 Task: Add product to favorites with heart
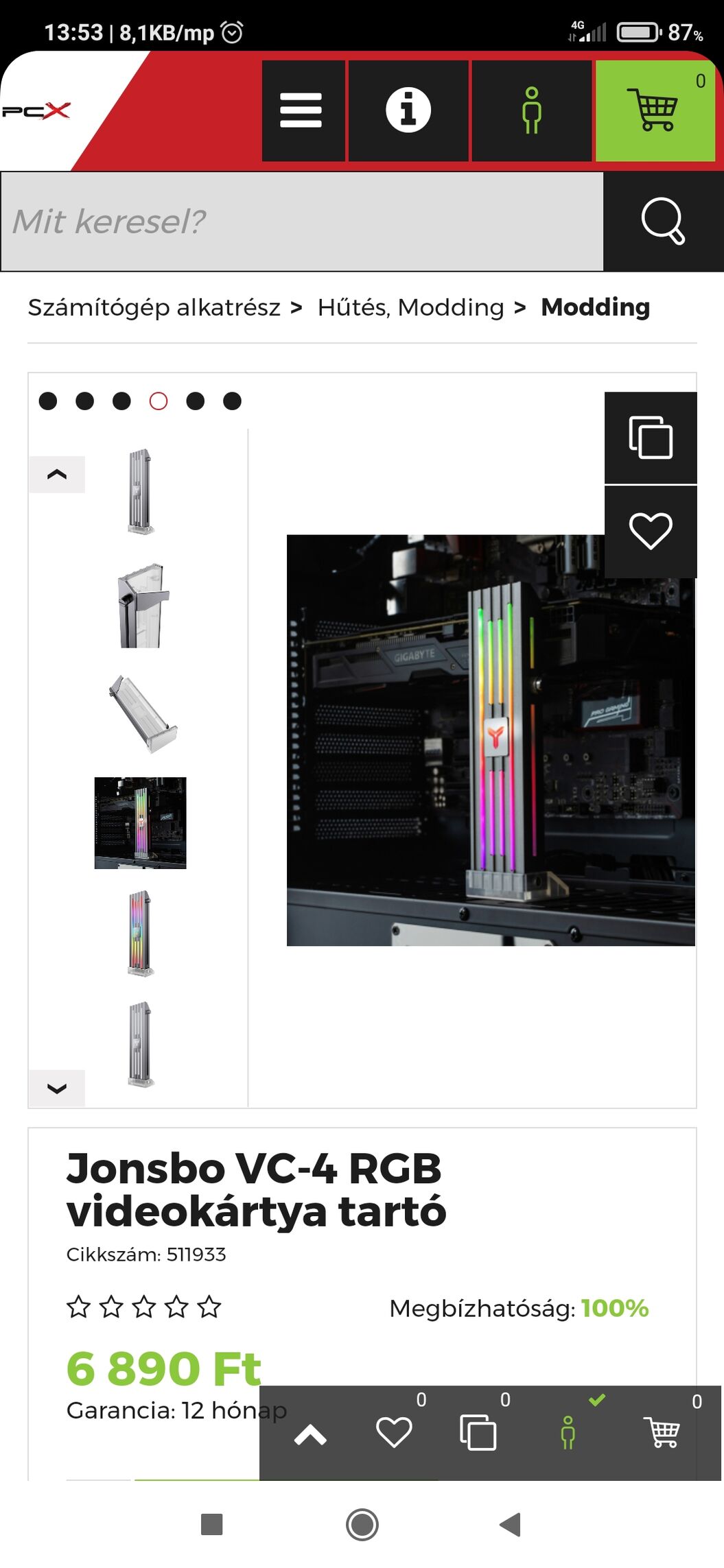(x=651, y=531)
